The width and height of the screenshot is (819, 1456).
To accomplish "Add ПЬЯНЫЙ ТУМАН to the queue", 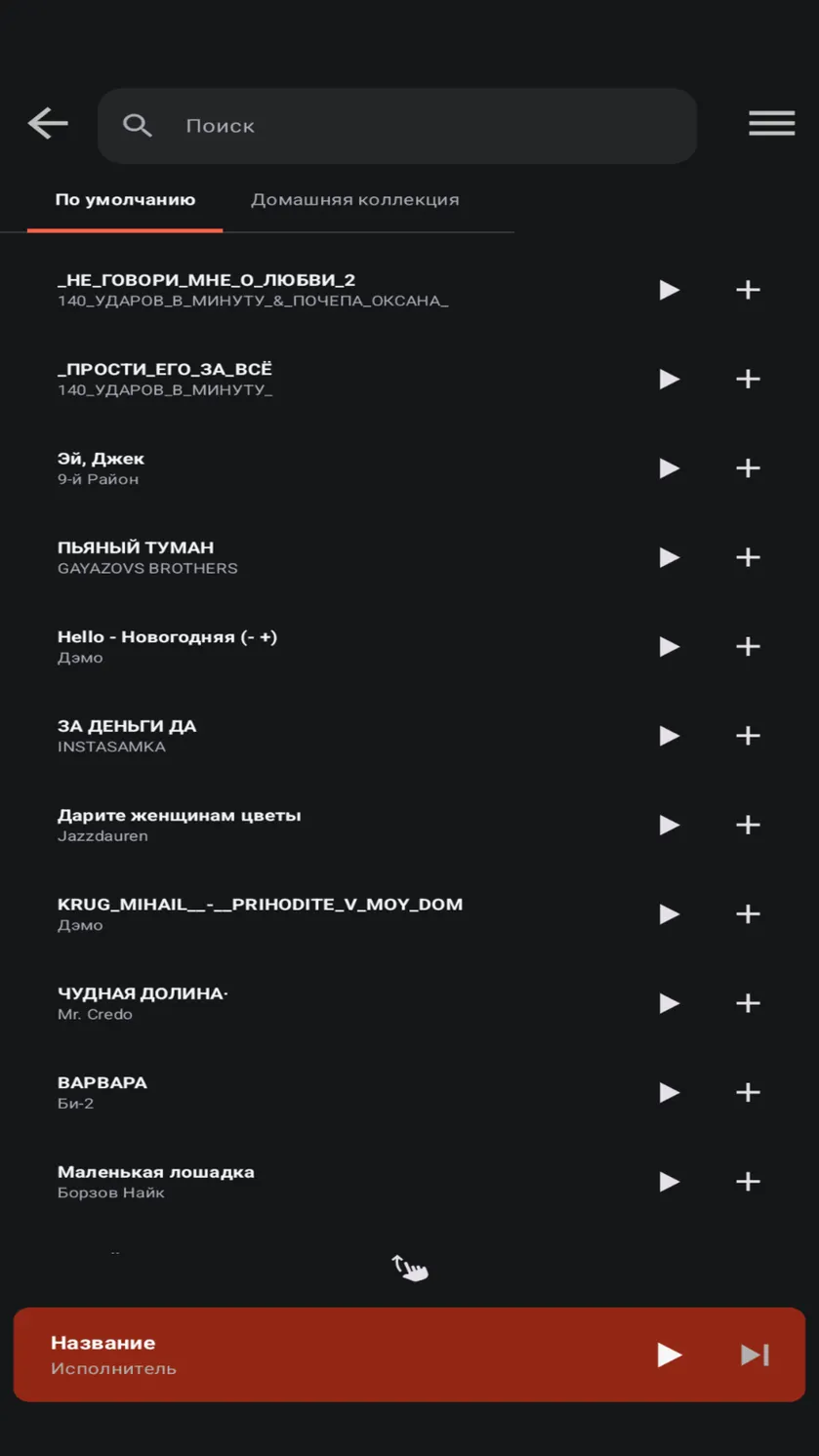I will [748, 557].
